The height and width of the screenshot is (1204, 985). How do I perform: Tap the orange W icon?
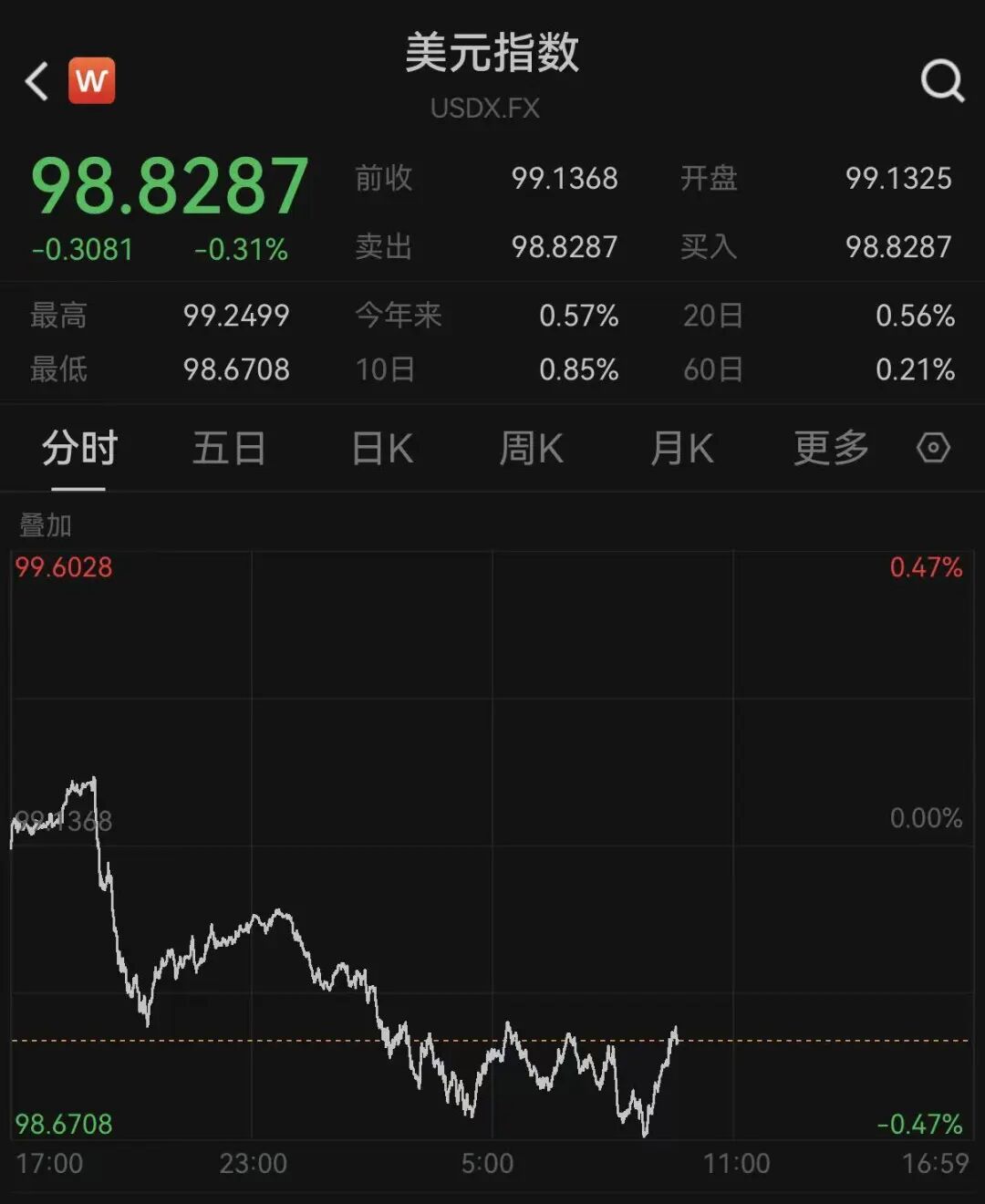coord(91,80)
